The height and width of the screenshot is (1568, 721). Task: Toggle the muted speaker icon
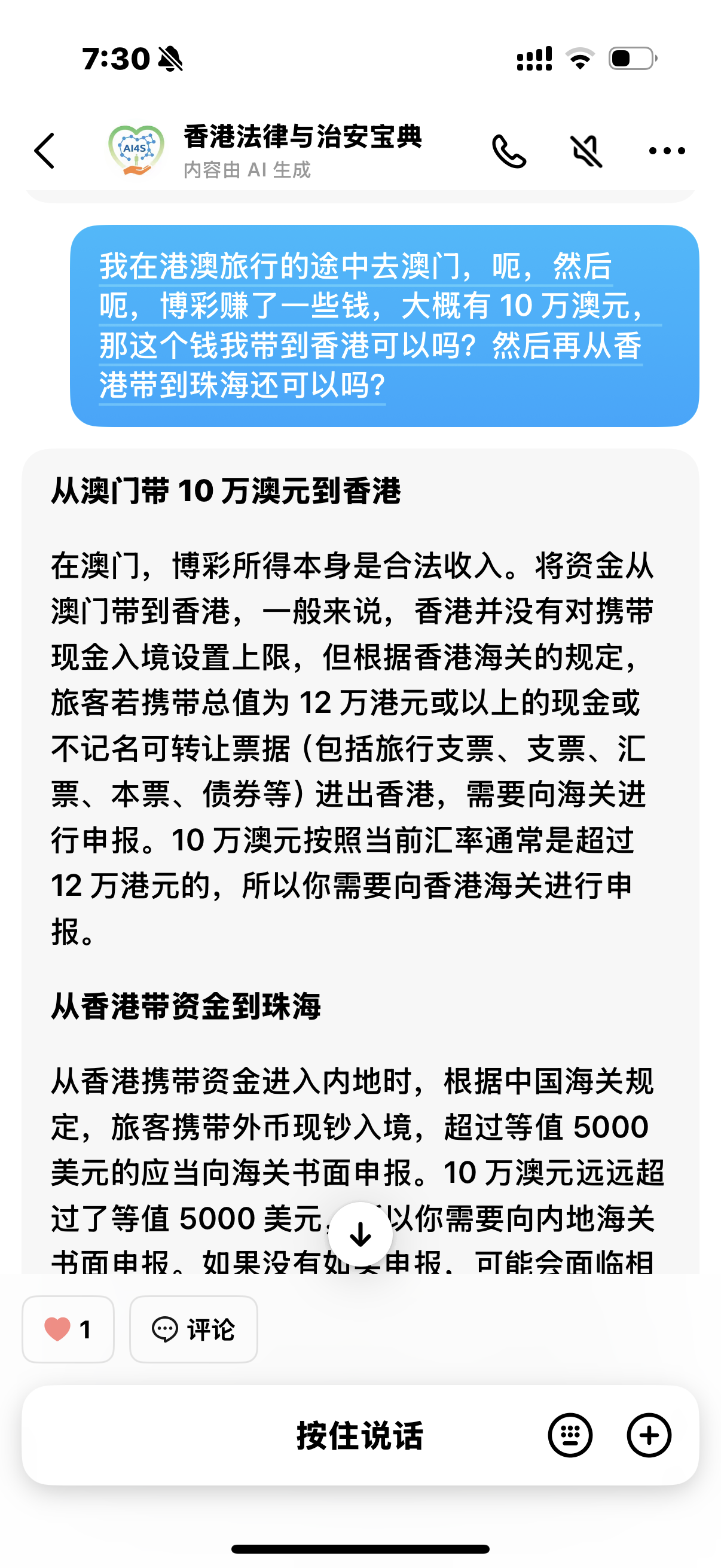pos(586,151)
